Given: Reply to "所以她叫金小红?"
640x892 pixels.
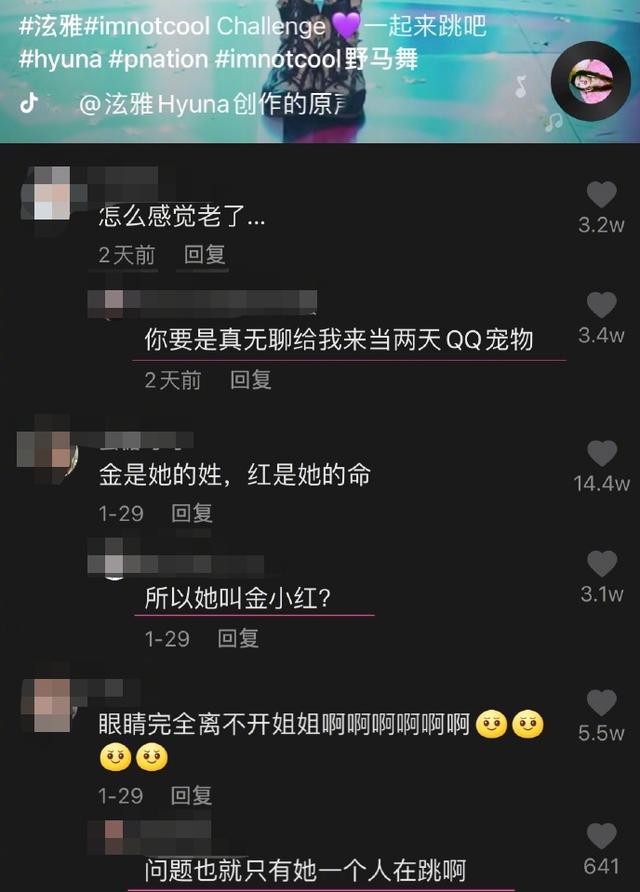Looking at the screenshot, I should (x=238, y=637).
